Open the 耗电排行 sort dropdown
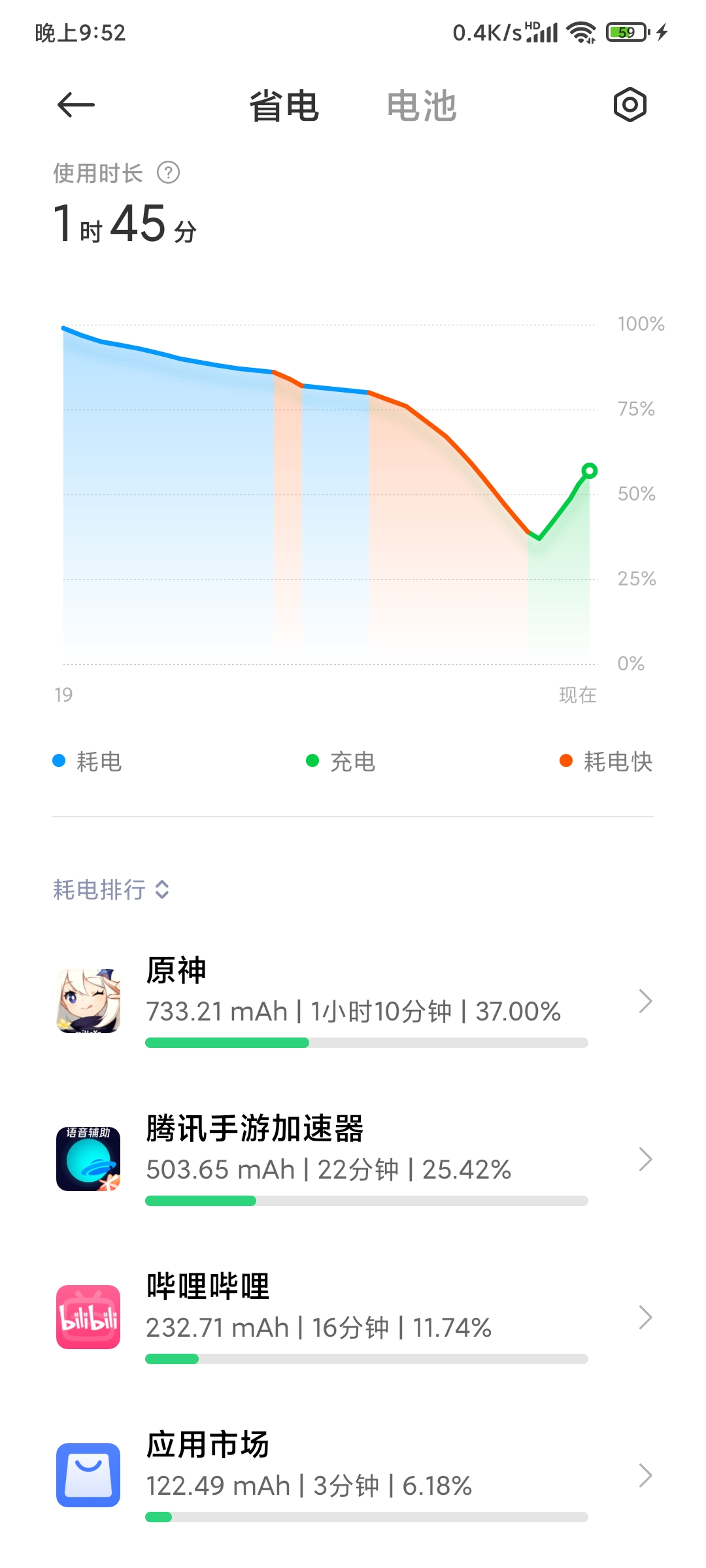 tap(111, 889)
